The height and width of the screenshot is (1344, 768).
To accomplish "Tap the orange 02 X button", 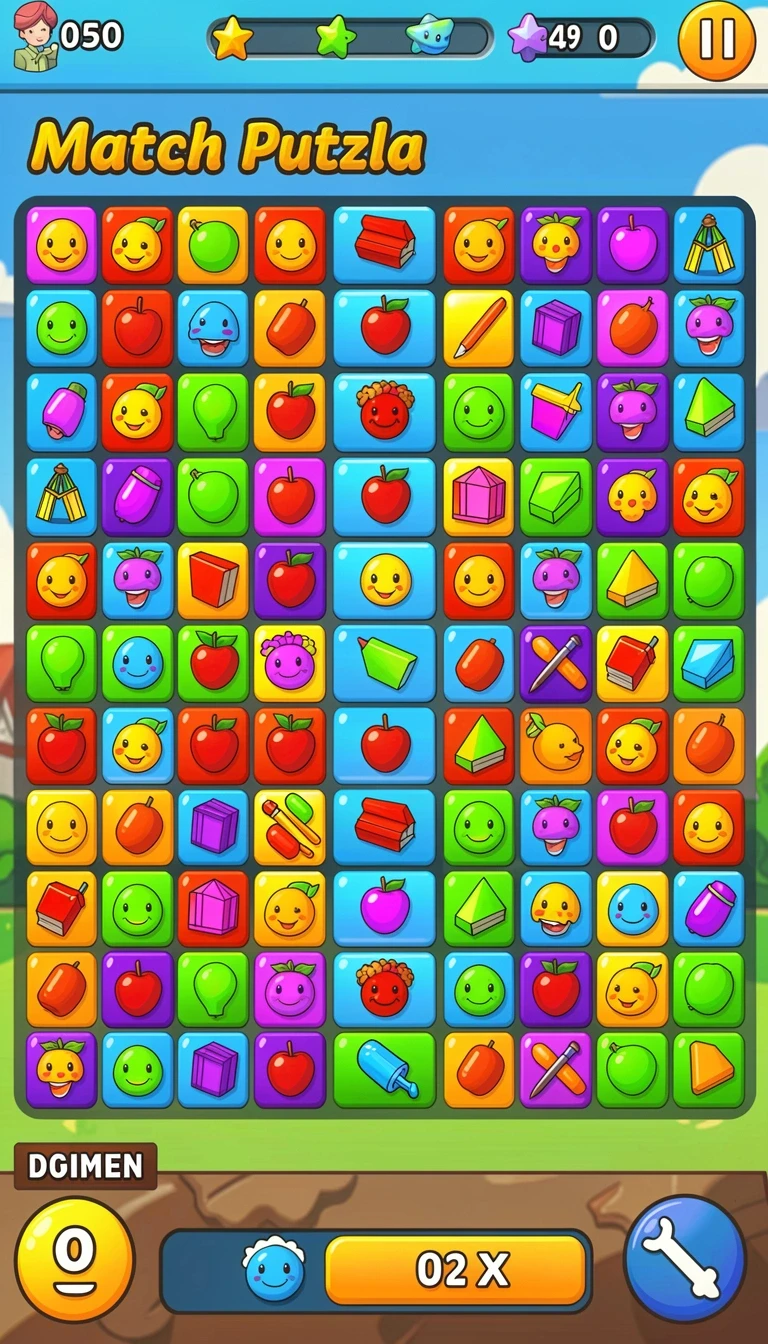I will tap(456, 1271).
